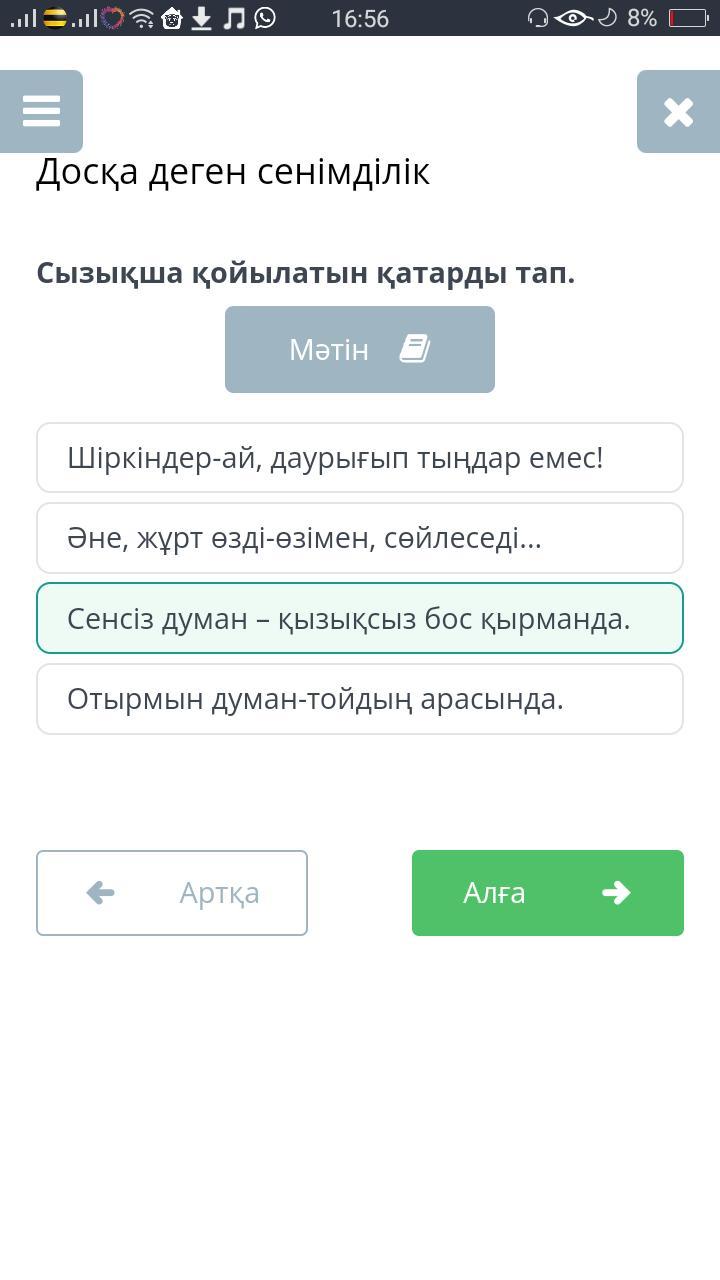
Task: Pick answer 'Сенсіз думан – қызықсыз бос қырманда.'
Action: [360, 618]
